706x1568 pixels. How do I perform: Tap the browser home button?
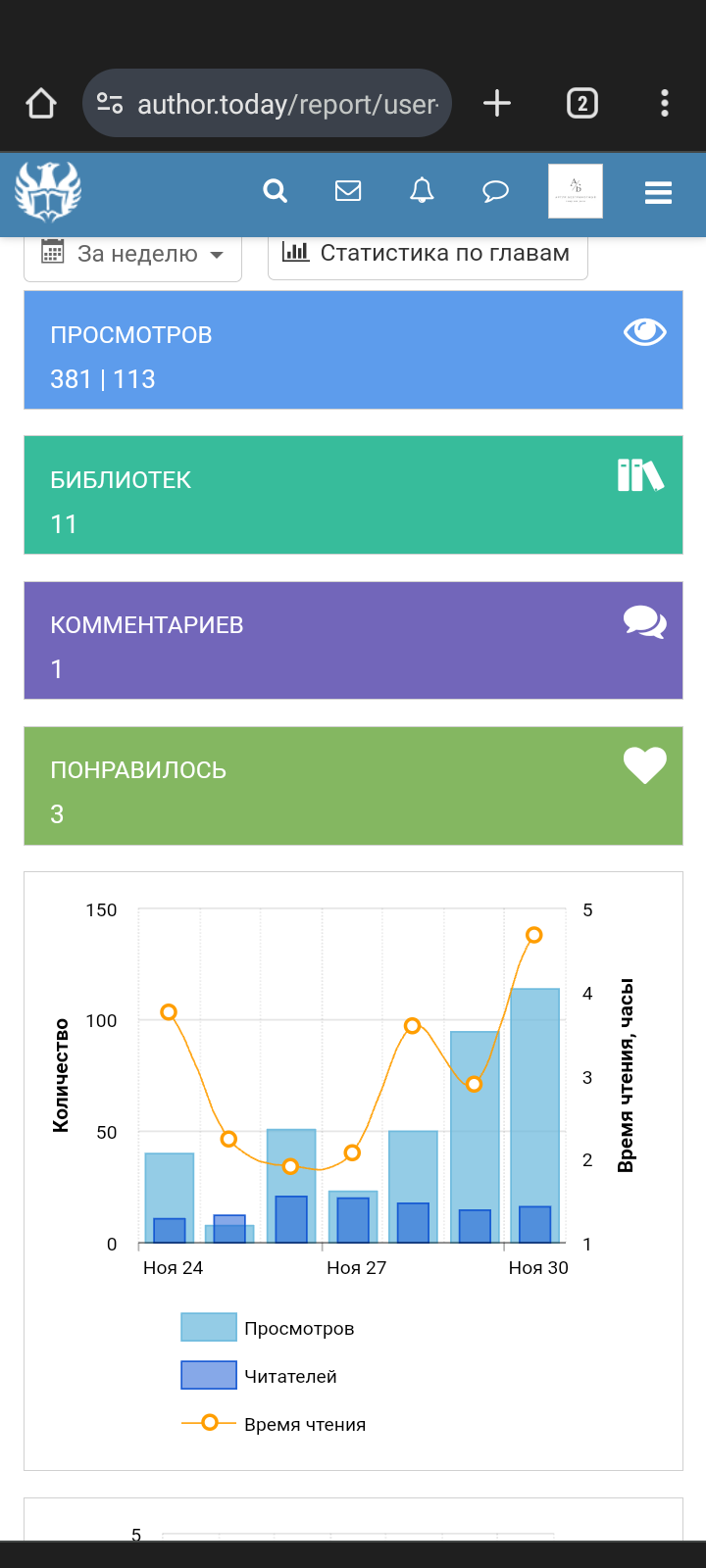(x=41, y=103)
